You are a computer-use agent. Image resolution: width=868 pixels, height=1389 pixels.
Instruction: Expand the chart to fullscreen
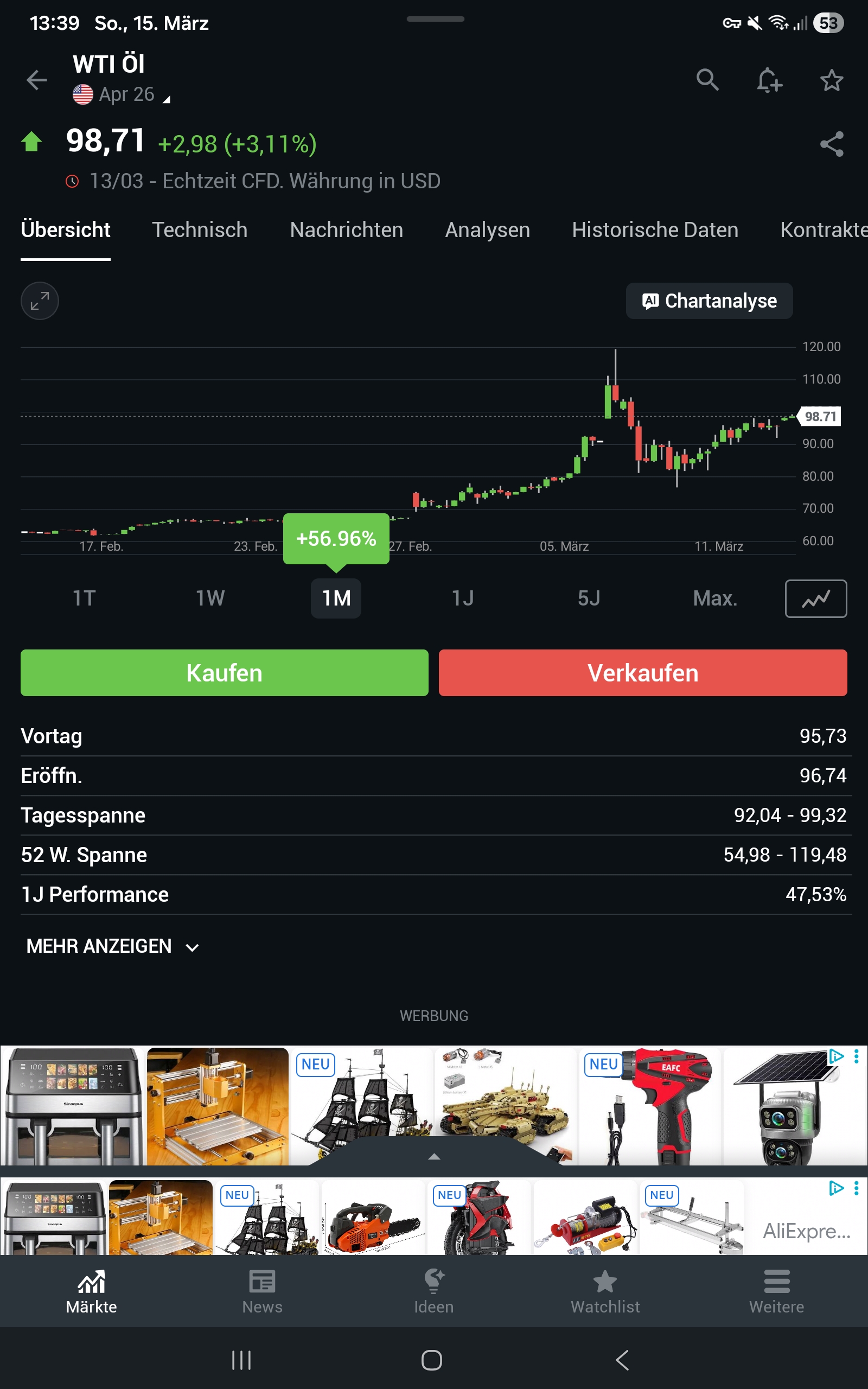(40, 301)
